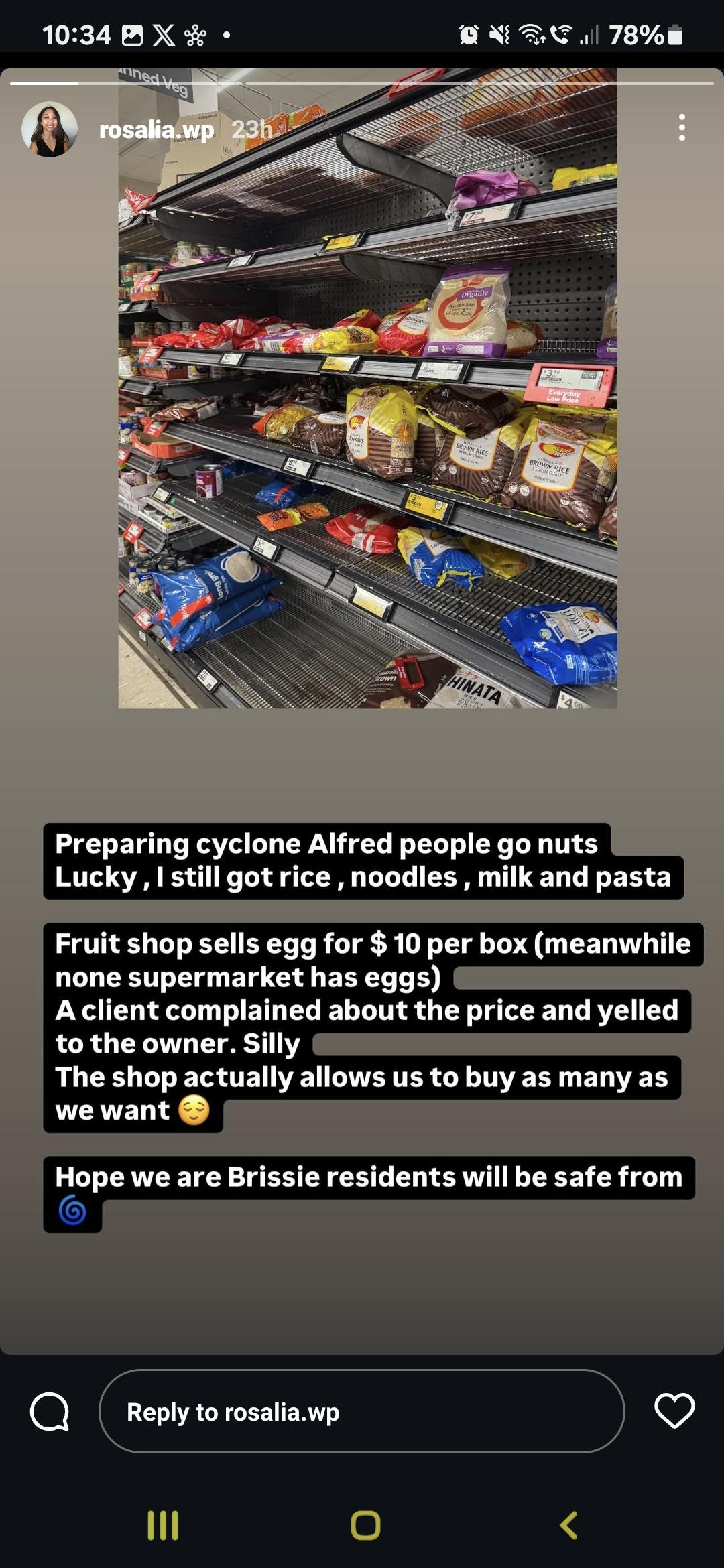Tap the Reply to rosalia.wp field
Viewport: 724px width, 1568px height.
coord(361,1412)
